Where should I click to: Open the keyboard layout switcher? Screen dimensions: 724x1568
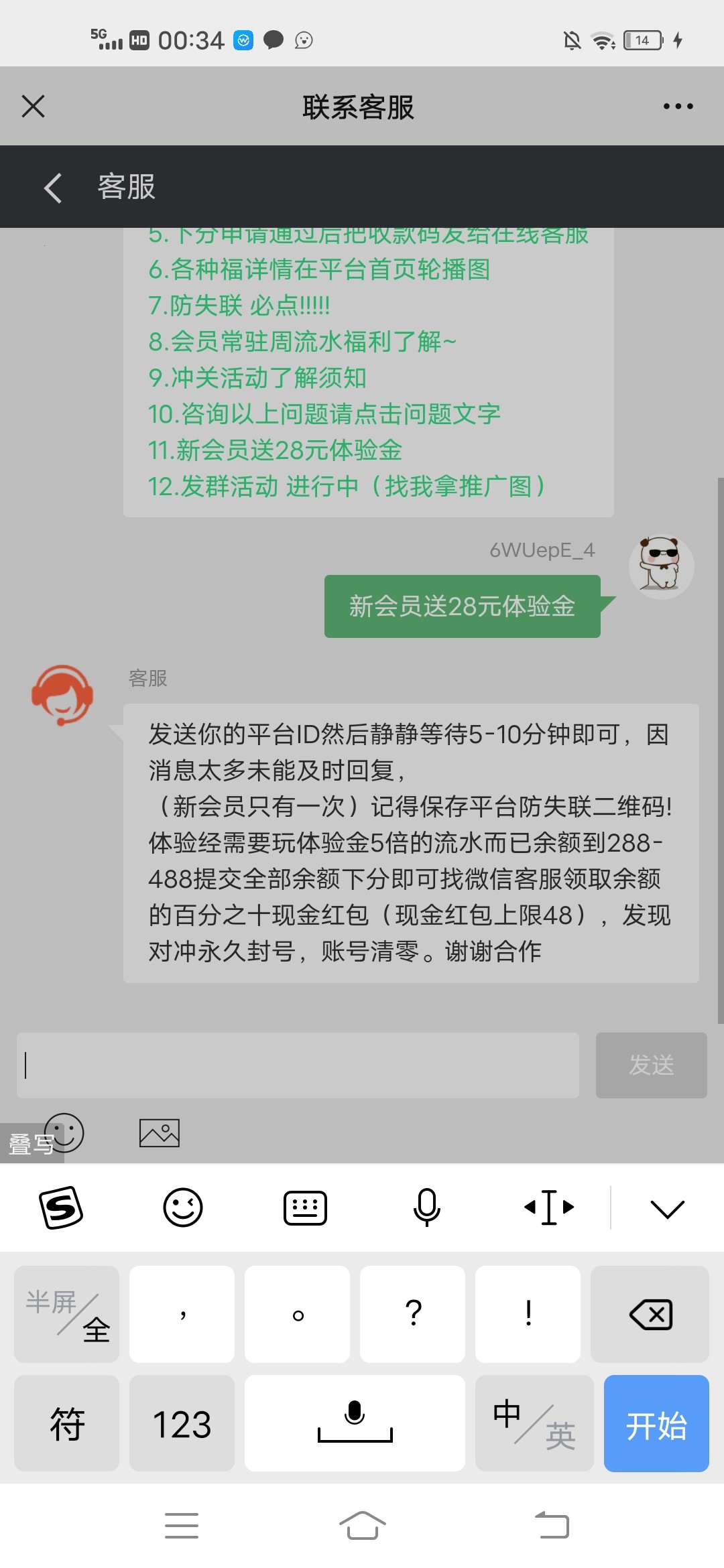[x=305, y=1207]
